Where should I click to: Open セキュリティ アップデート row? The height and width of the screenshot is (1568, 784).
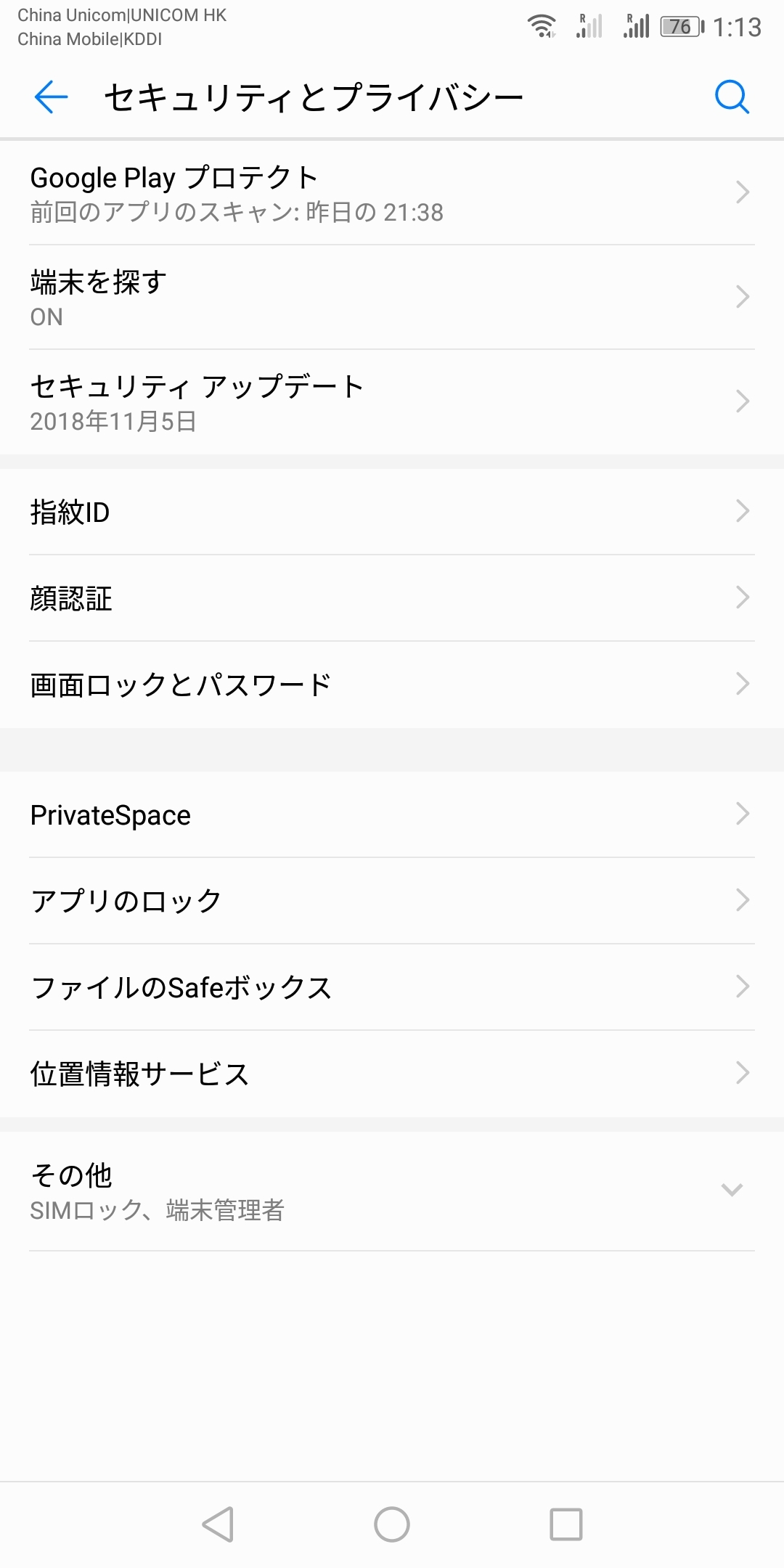[x=392, y=402]
